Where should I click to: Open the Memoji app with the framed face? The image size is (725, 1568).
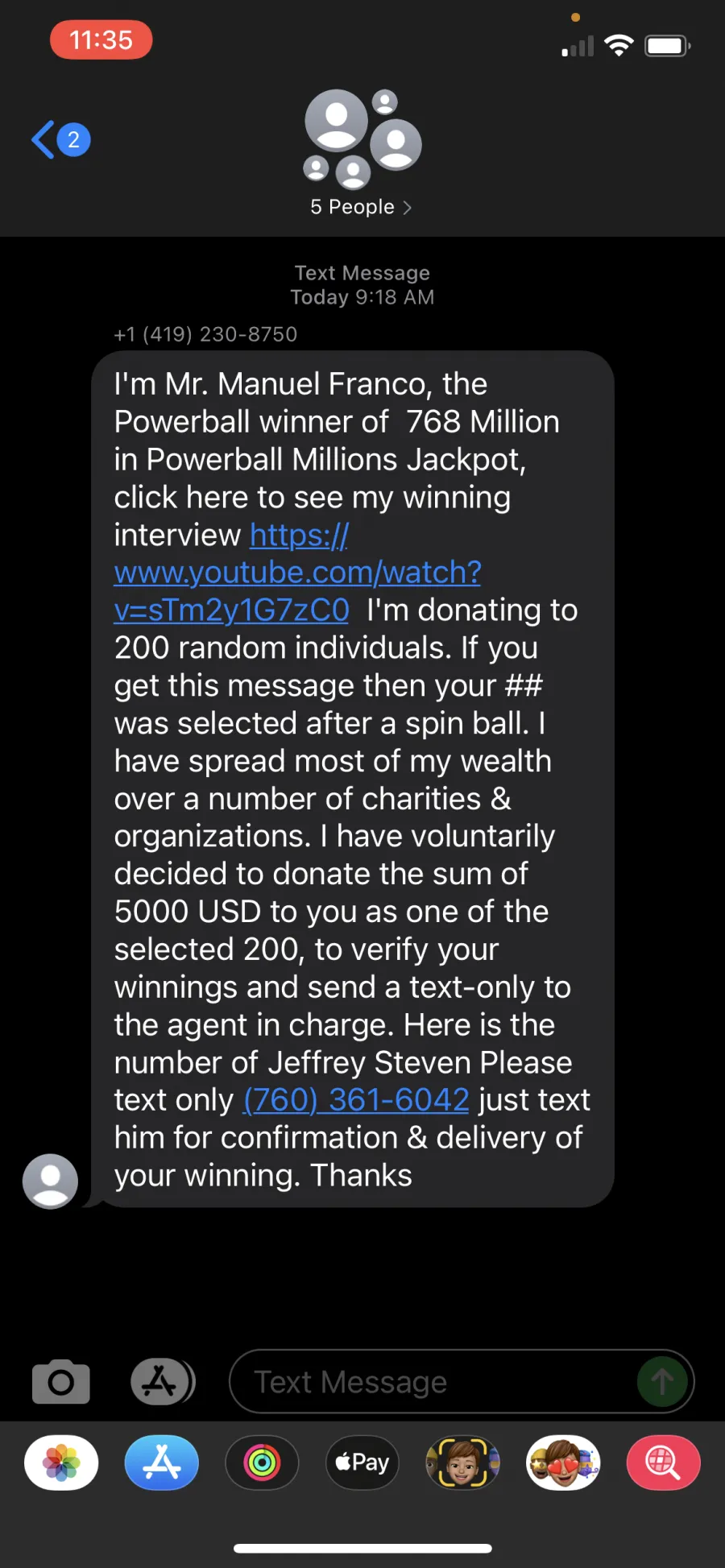coord(462,1463)
